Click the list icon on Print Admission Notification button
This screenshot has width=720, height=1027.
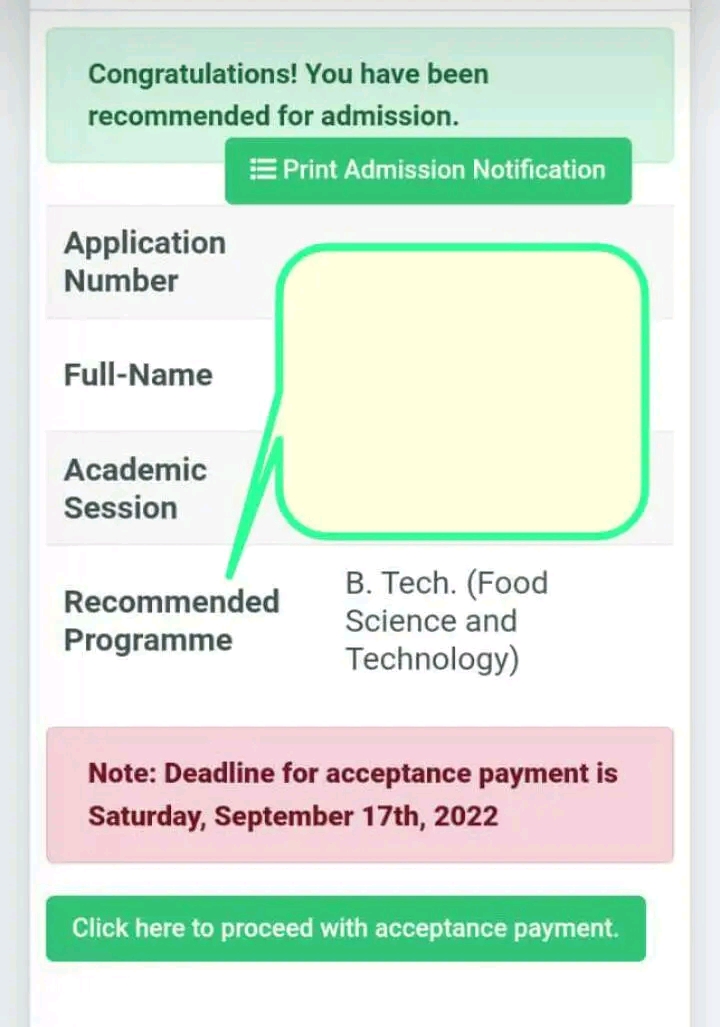pos(260,170)
